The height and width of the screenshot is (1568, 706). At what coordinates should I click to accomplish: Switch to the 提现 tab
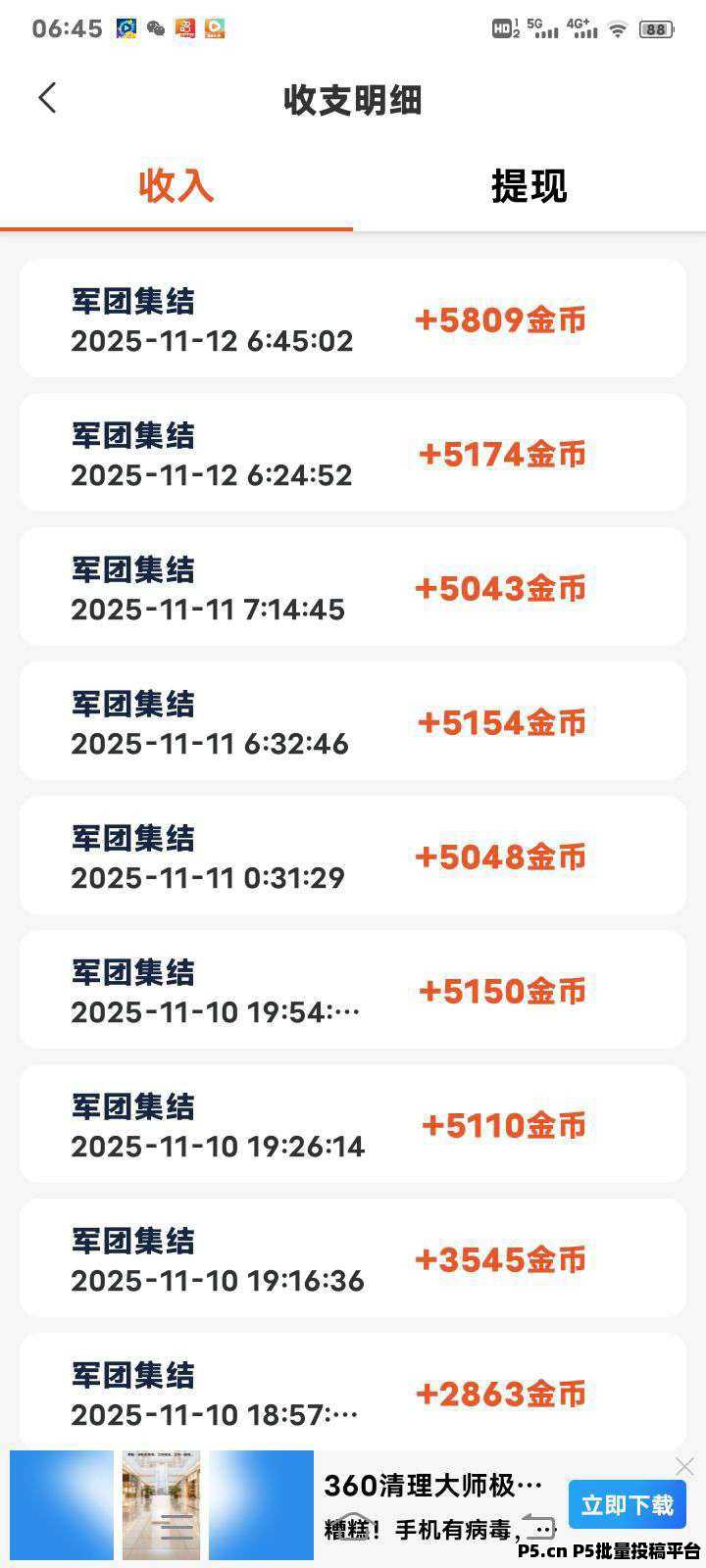(x=529, y=186)
